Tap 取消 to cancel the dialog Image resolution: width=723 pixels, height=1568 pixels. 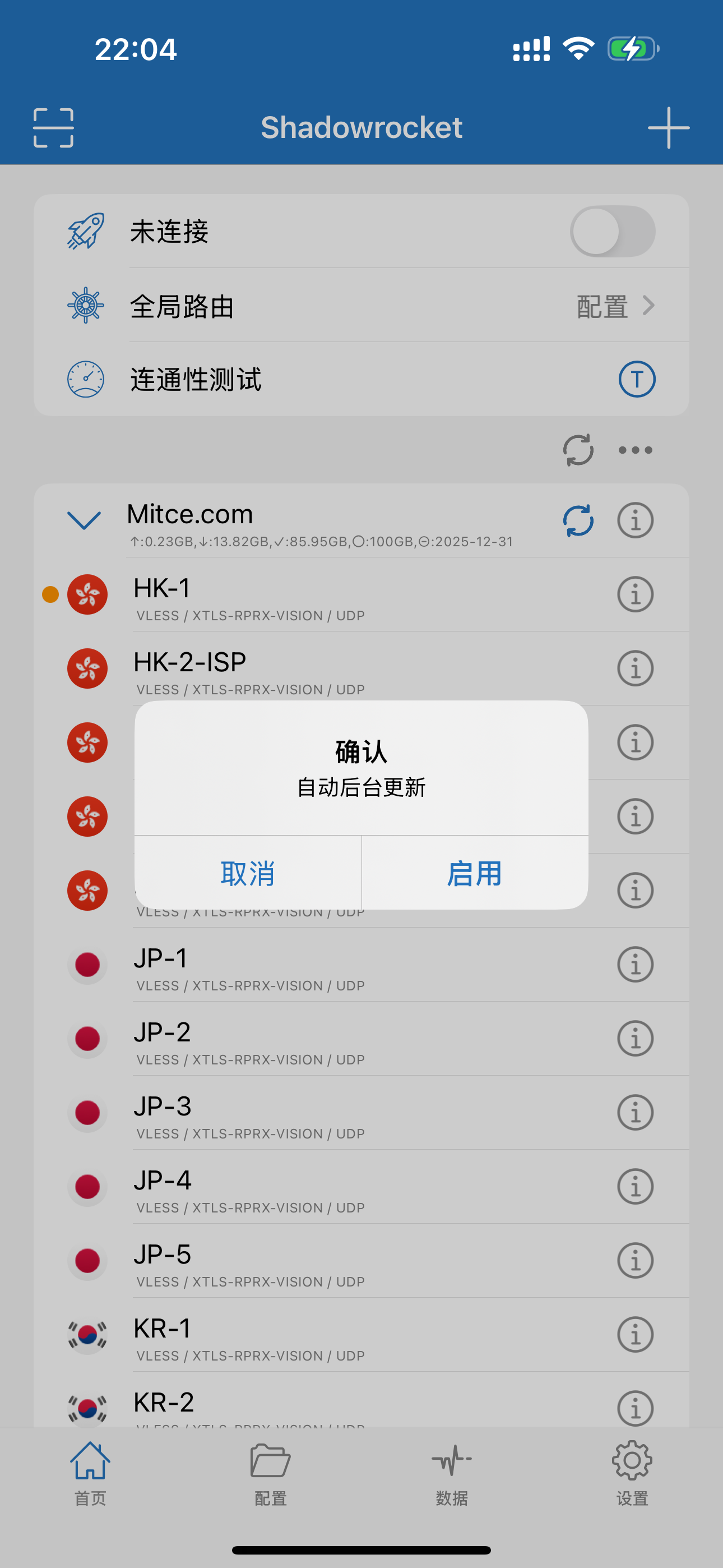click(x=248, y=873)
